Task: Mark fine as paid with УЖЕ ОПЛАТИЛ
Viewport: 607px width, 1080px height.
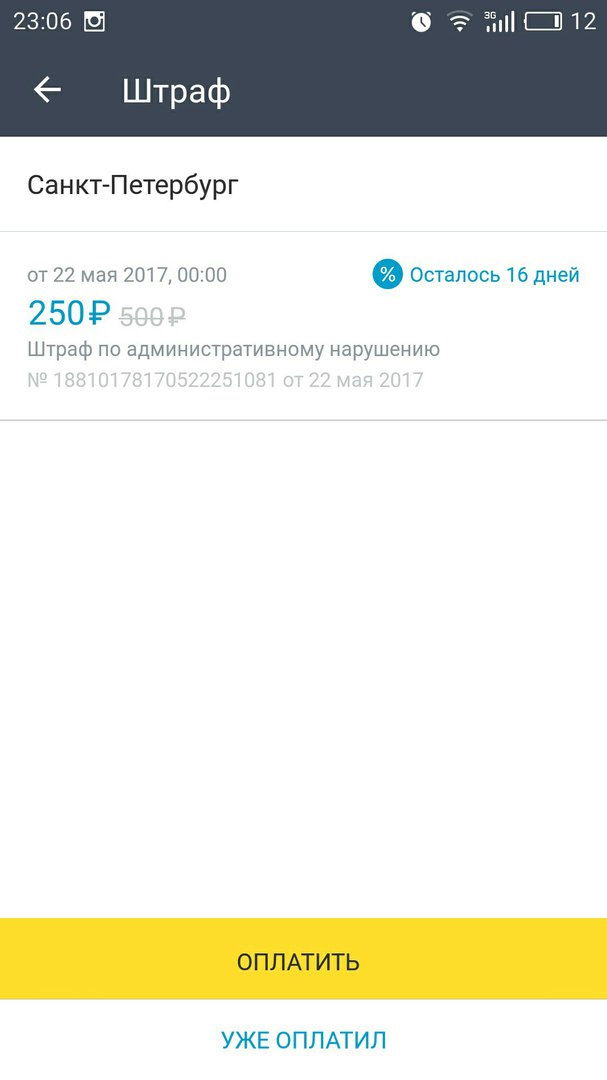Action: pyautogui.click(x=303, y=1040)
